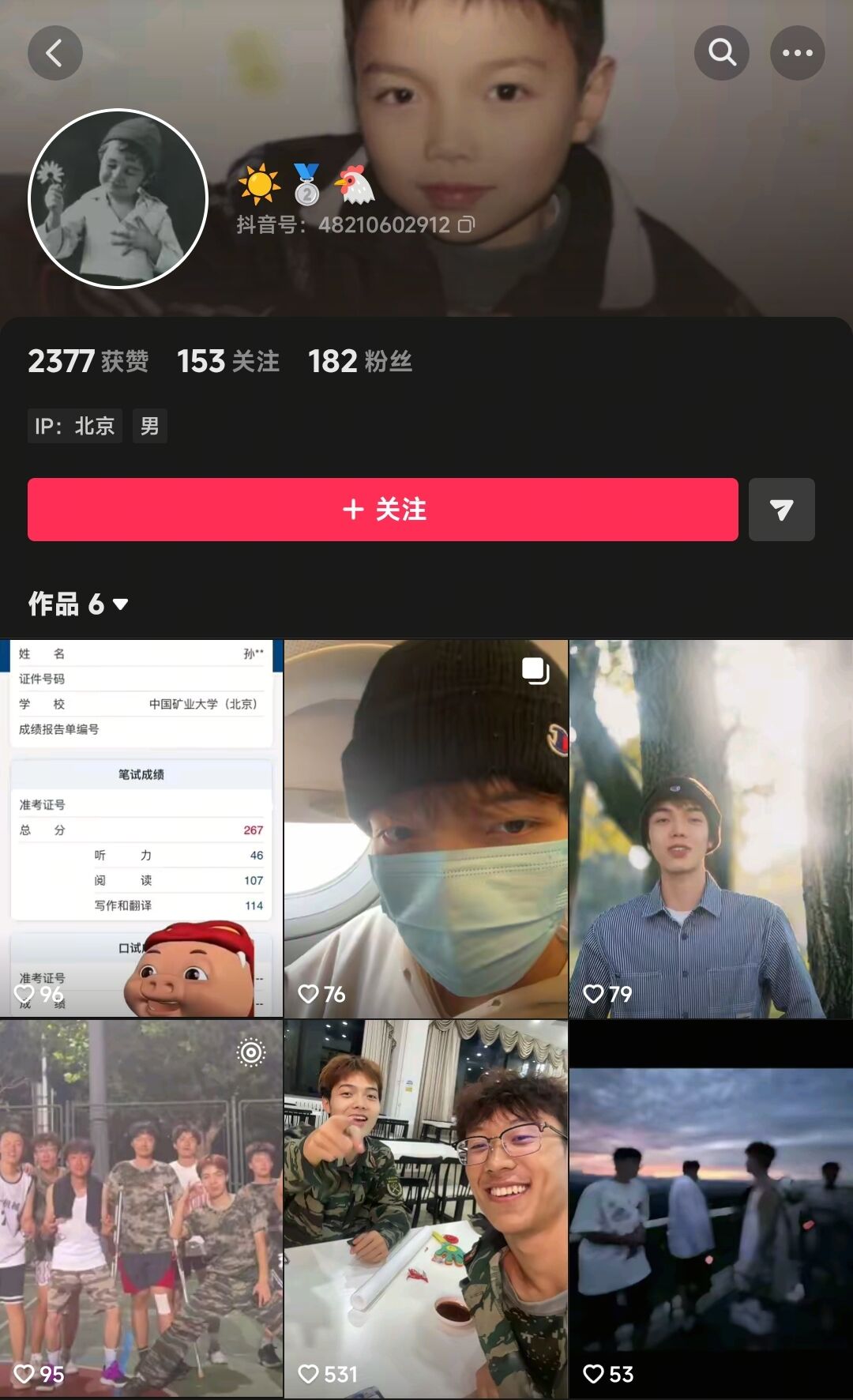
Task: View the 153 关注 following list
Action: click(227, 362)
